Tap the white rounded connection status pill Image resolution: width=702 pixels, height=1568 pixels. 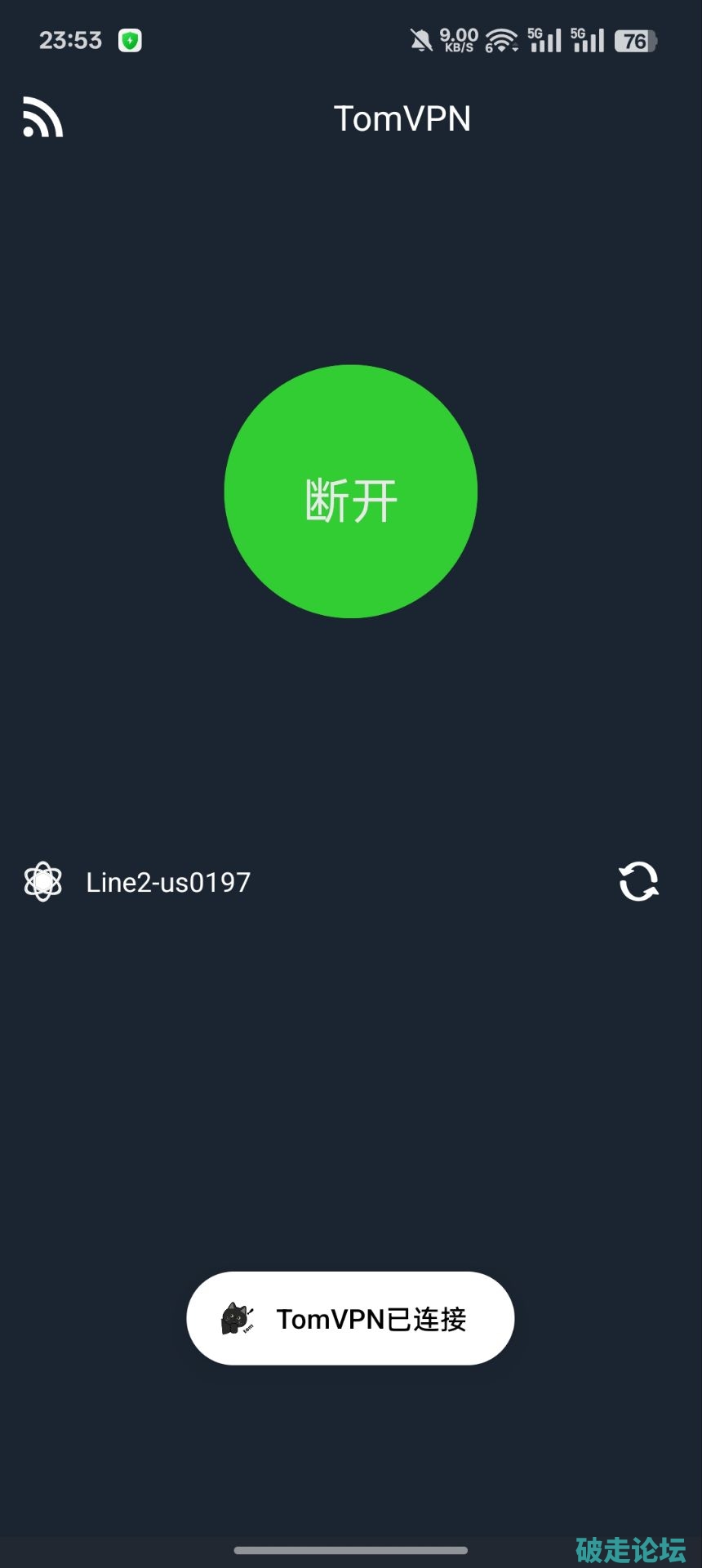[349, 1317]
